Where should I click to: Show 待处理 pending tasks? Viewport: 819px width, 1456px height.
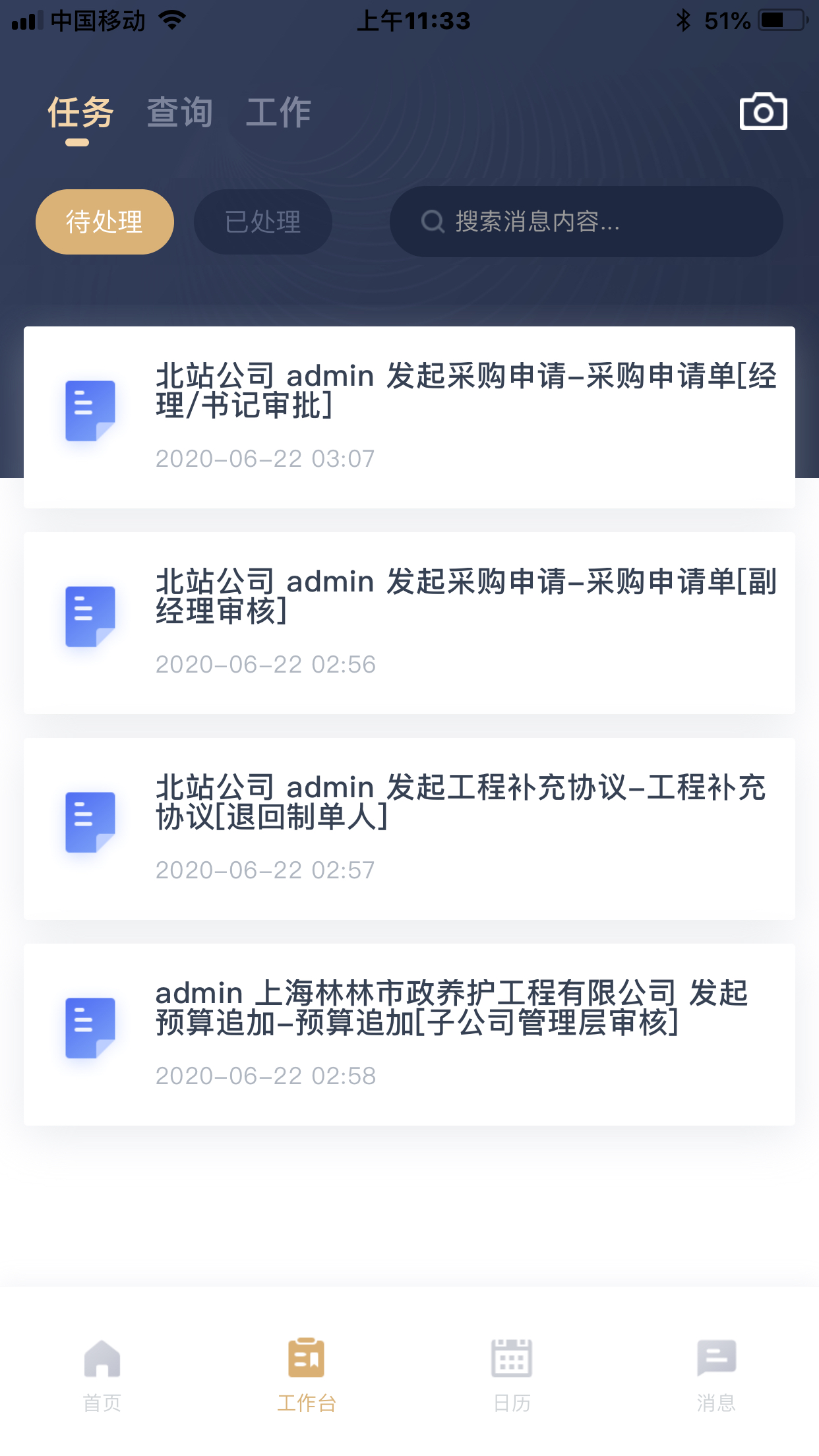pos(105,222)
